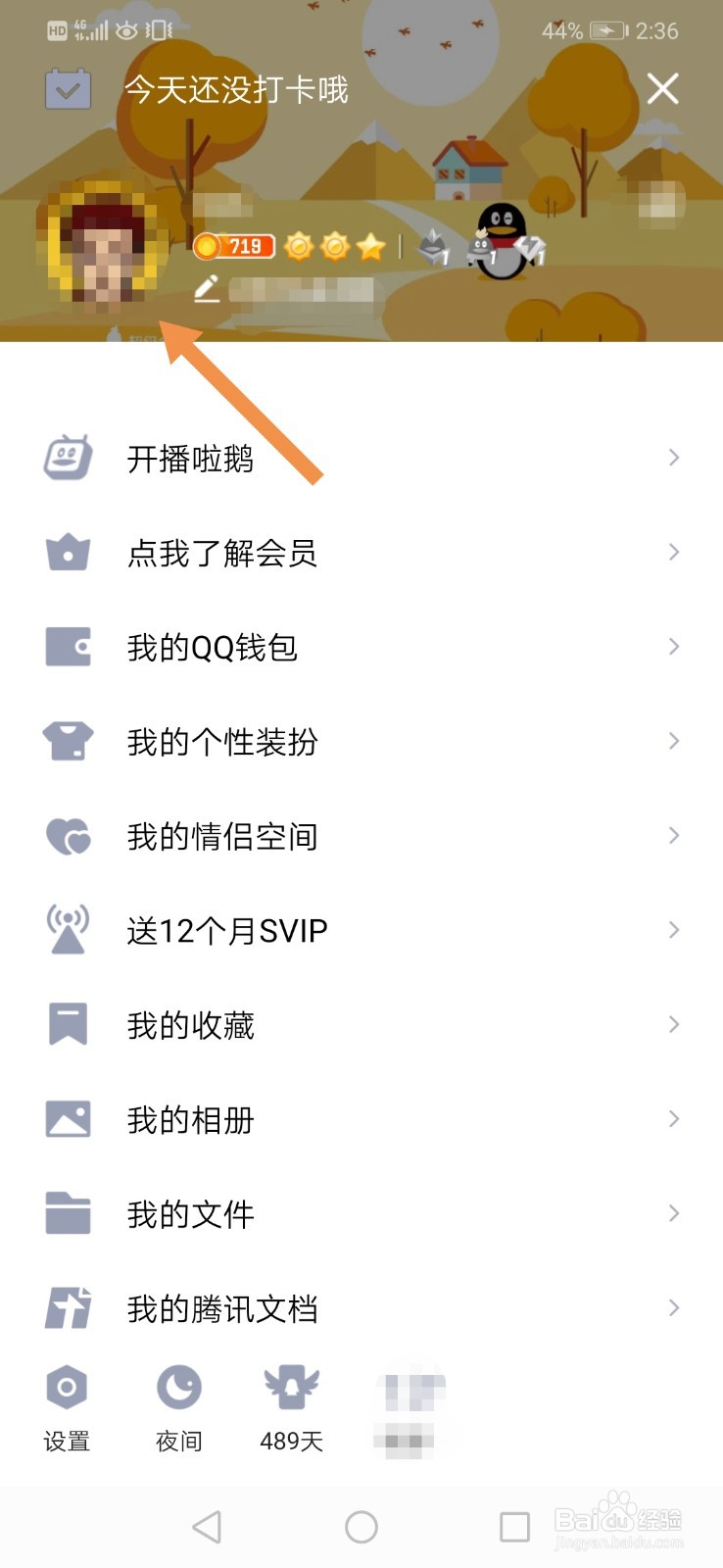Tap the 719 coin level badge
723x1568 pixels.
tap(234, 246)
